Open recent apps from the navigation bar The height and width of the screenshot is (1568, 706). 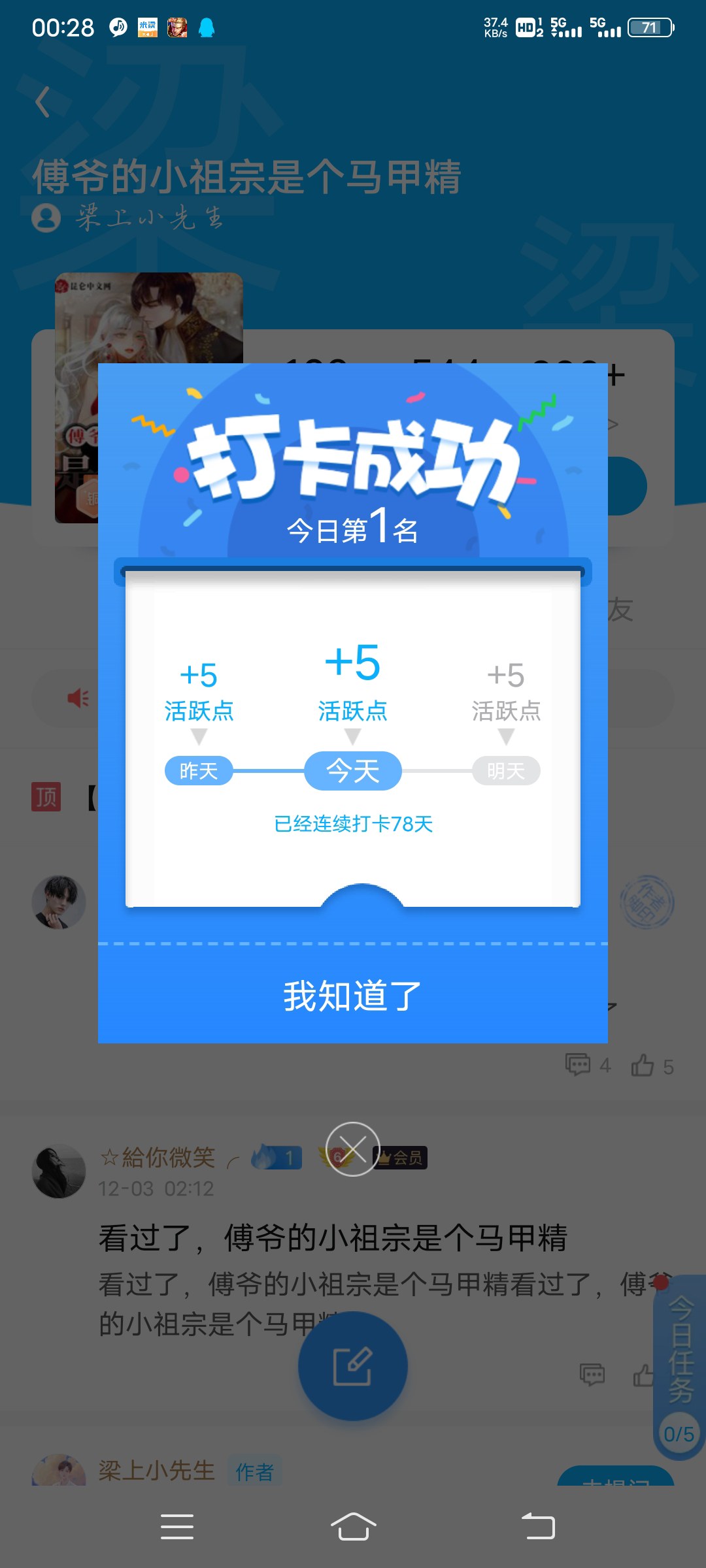click(176, 1527)
